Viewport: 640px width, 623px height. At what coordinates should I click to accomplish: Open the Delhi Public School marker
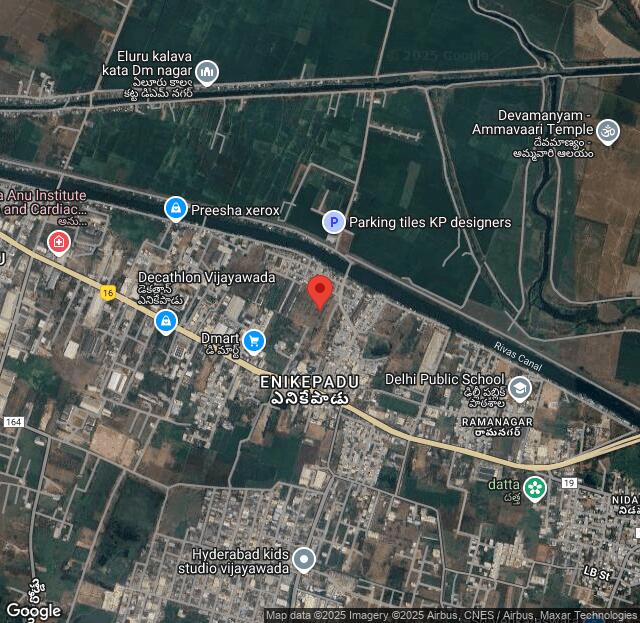519,388
